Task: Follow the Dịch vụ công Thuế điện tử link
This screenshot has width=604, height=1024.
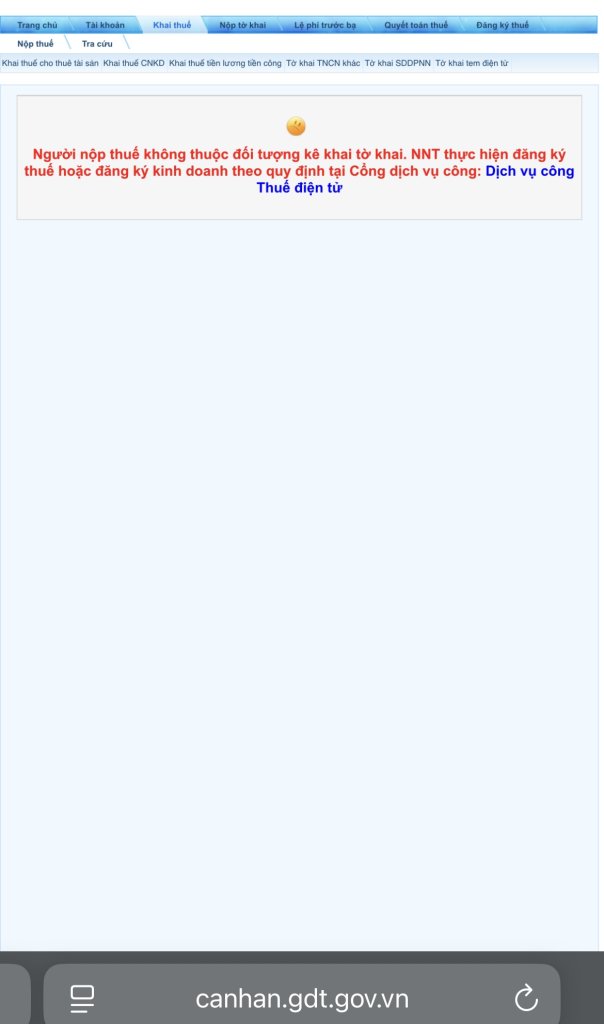Action: point(529,171)
